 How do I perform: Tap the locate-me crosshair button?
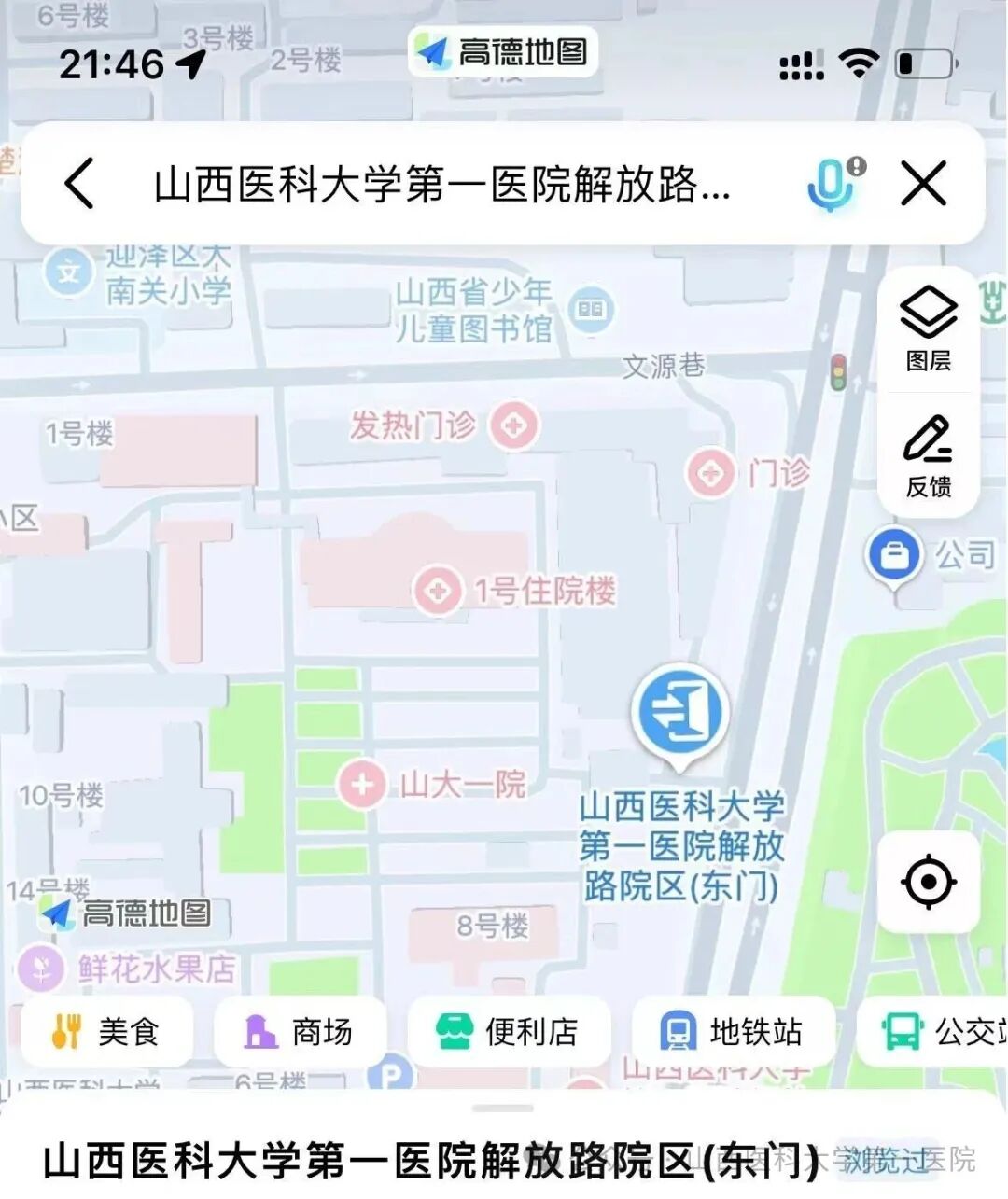(x=928, y=880)
